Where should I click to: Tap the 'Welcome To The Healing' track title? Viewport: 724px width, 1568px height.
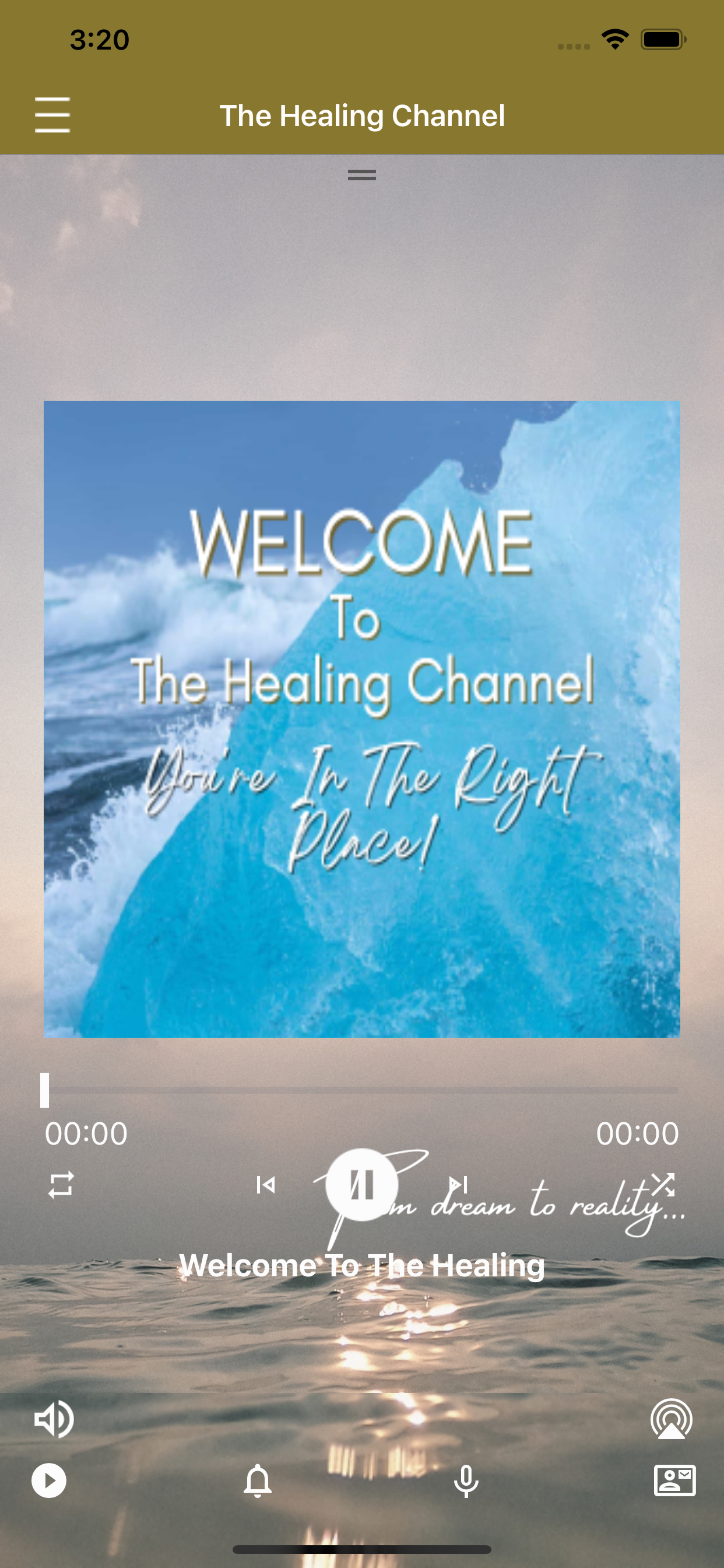click(x=362, y=1264)
